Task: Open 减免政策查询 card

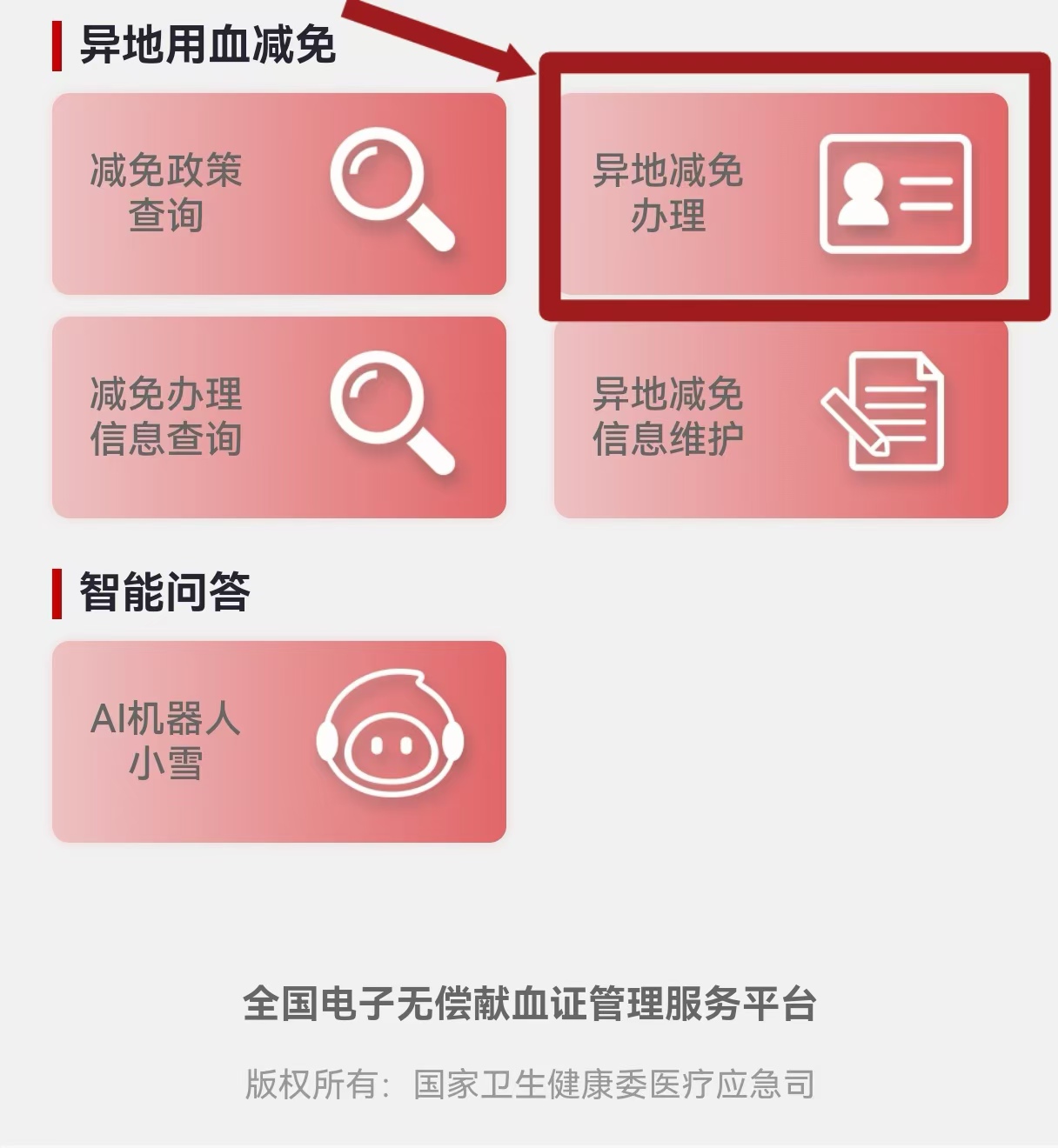Action: click(278, 193)
